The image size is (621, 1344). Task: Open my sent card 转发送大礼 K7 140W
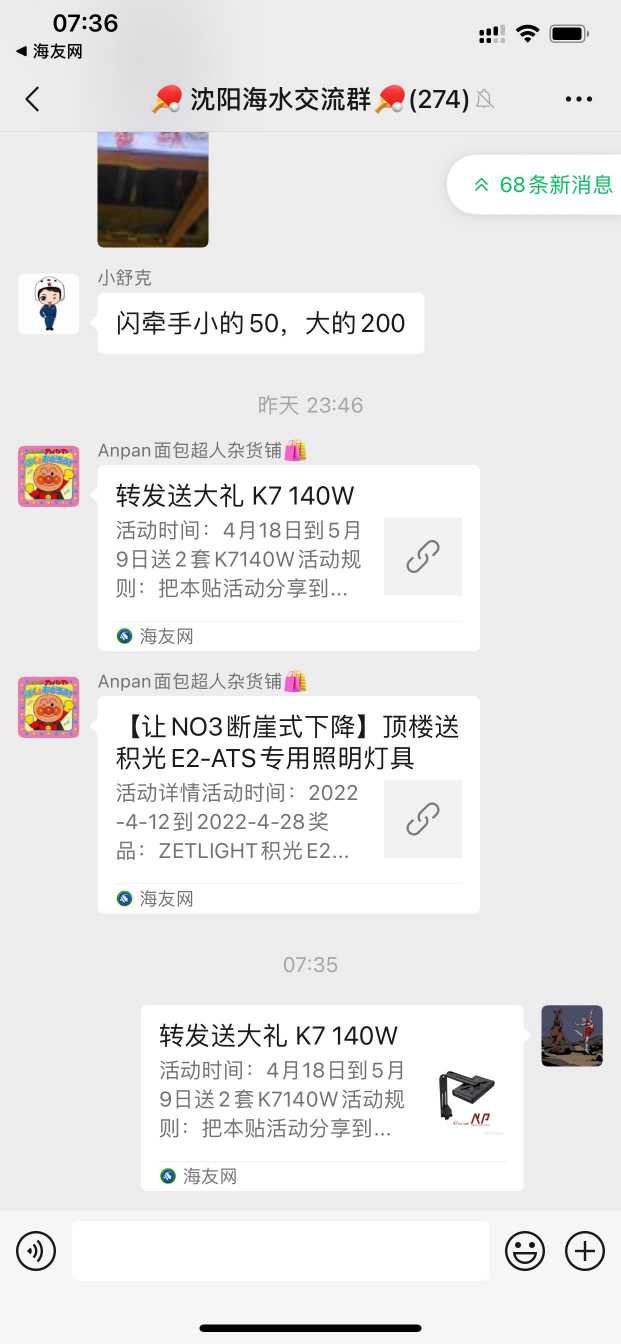tap(331, 1097)
